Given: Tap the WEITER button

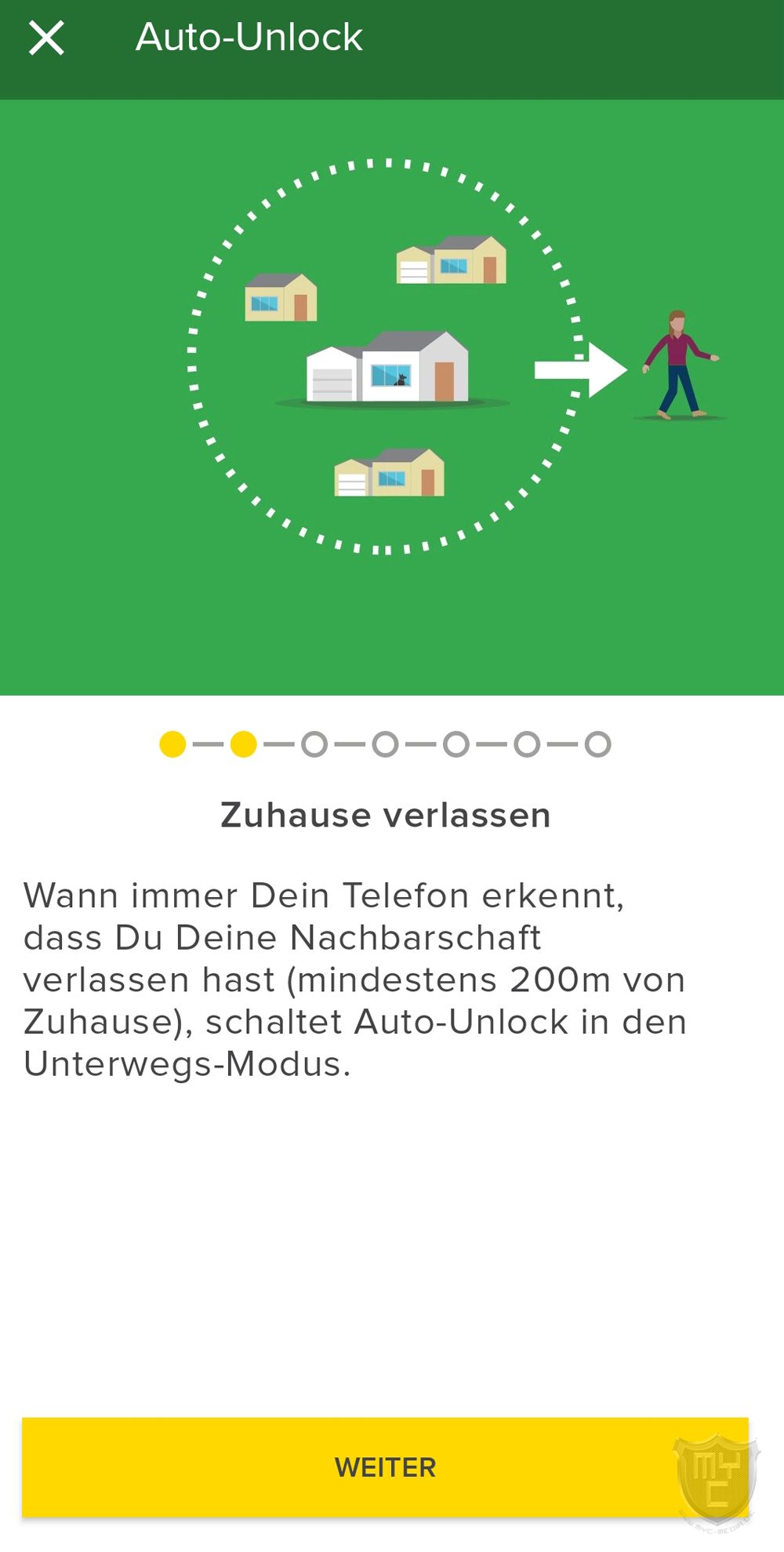Looking at the screenshot, I should 385,1467.
